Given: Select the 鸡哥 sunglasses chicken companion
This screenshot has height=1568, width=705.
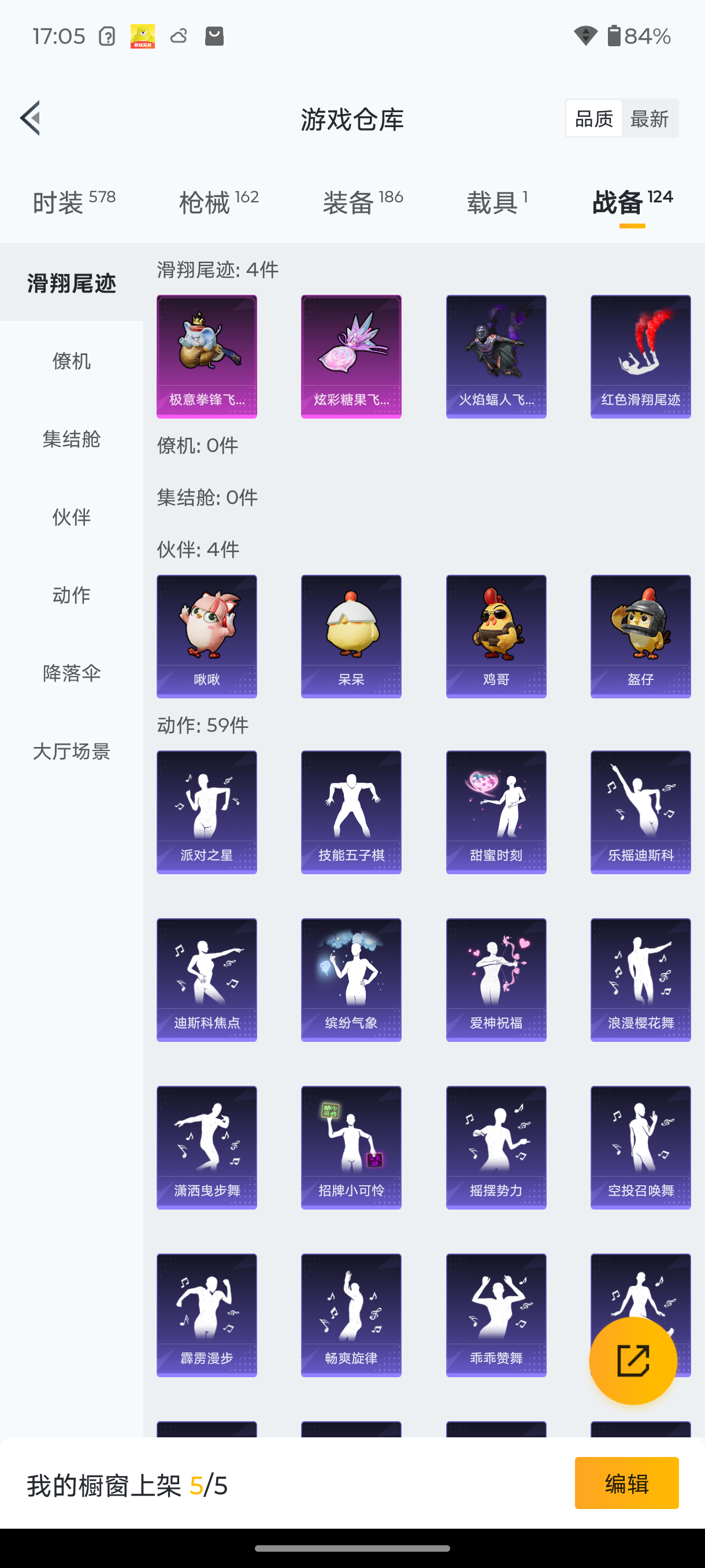Looking at the screenshot, I should pyautogui.click(x=496, y=636).
